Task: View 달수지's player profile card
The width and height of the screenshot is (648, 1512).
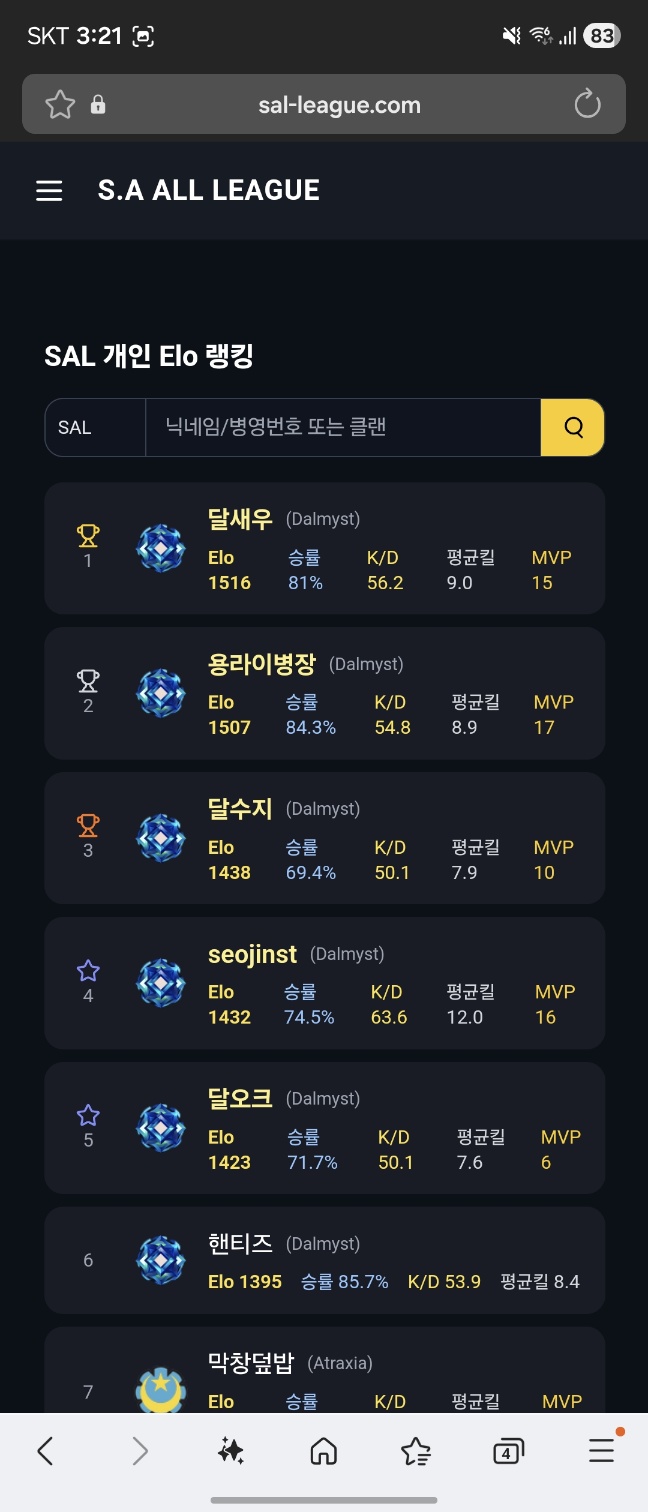Action: [324, 838]
